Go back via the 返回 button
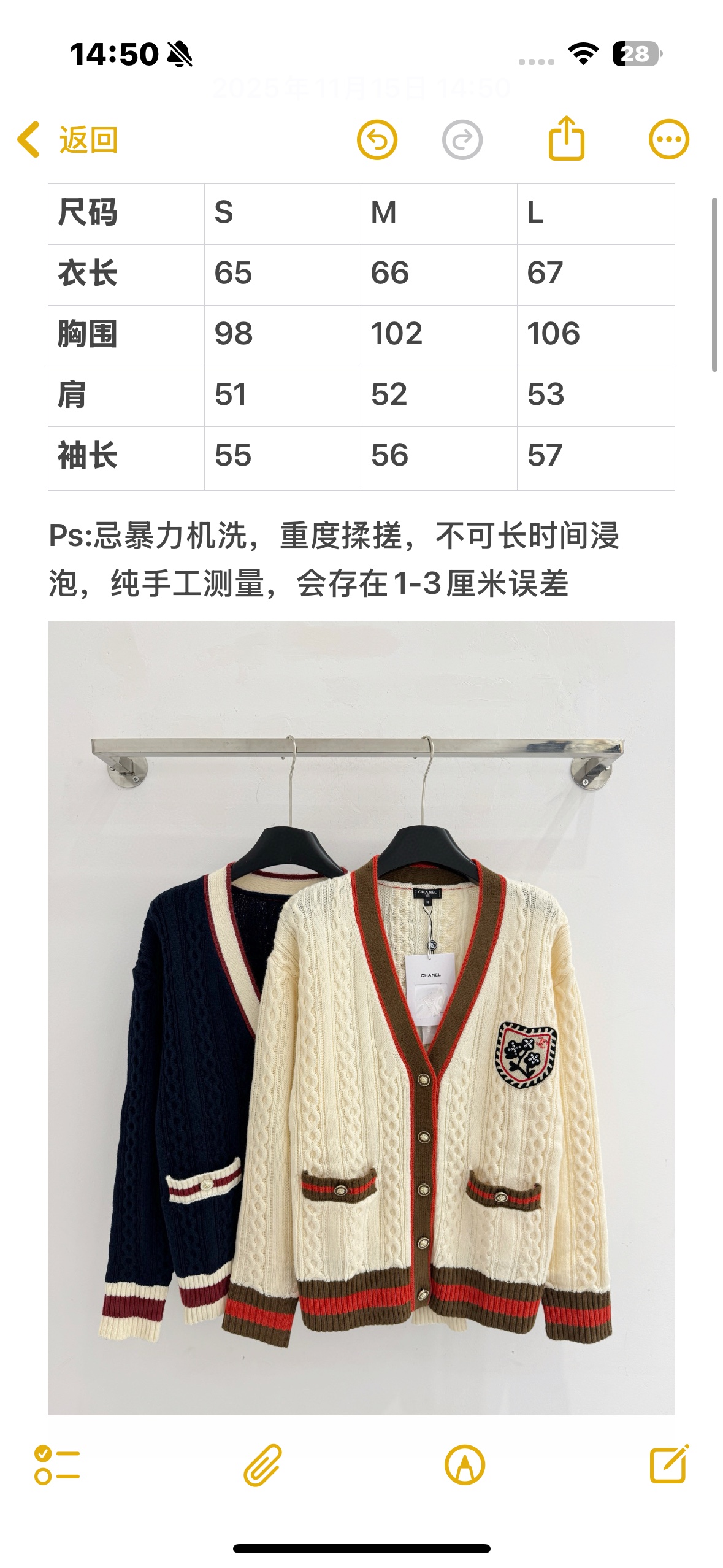 tap(67, 140)
